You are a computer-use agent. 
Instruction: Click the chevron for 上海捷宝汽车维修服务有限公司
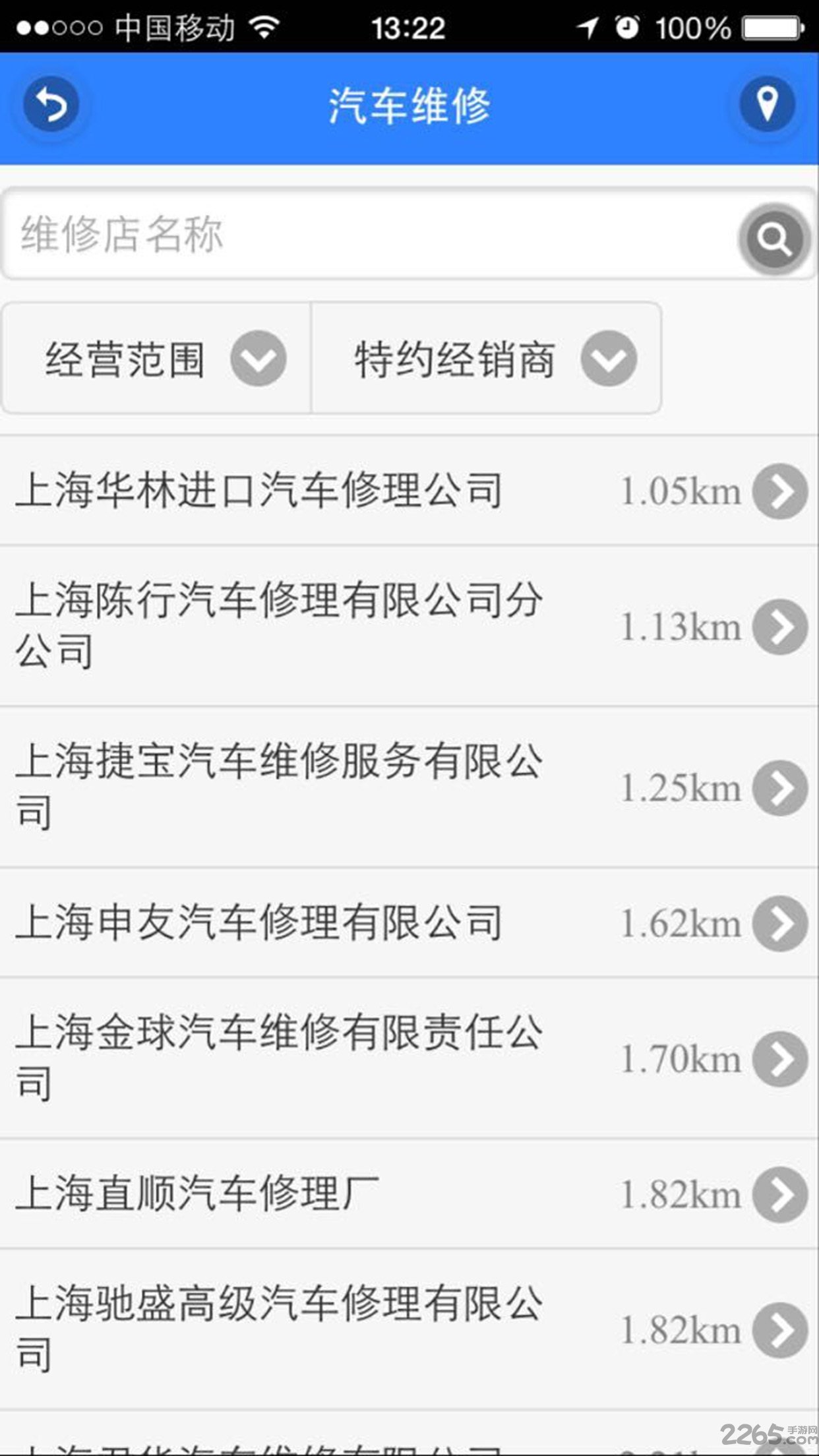782,787
